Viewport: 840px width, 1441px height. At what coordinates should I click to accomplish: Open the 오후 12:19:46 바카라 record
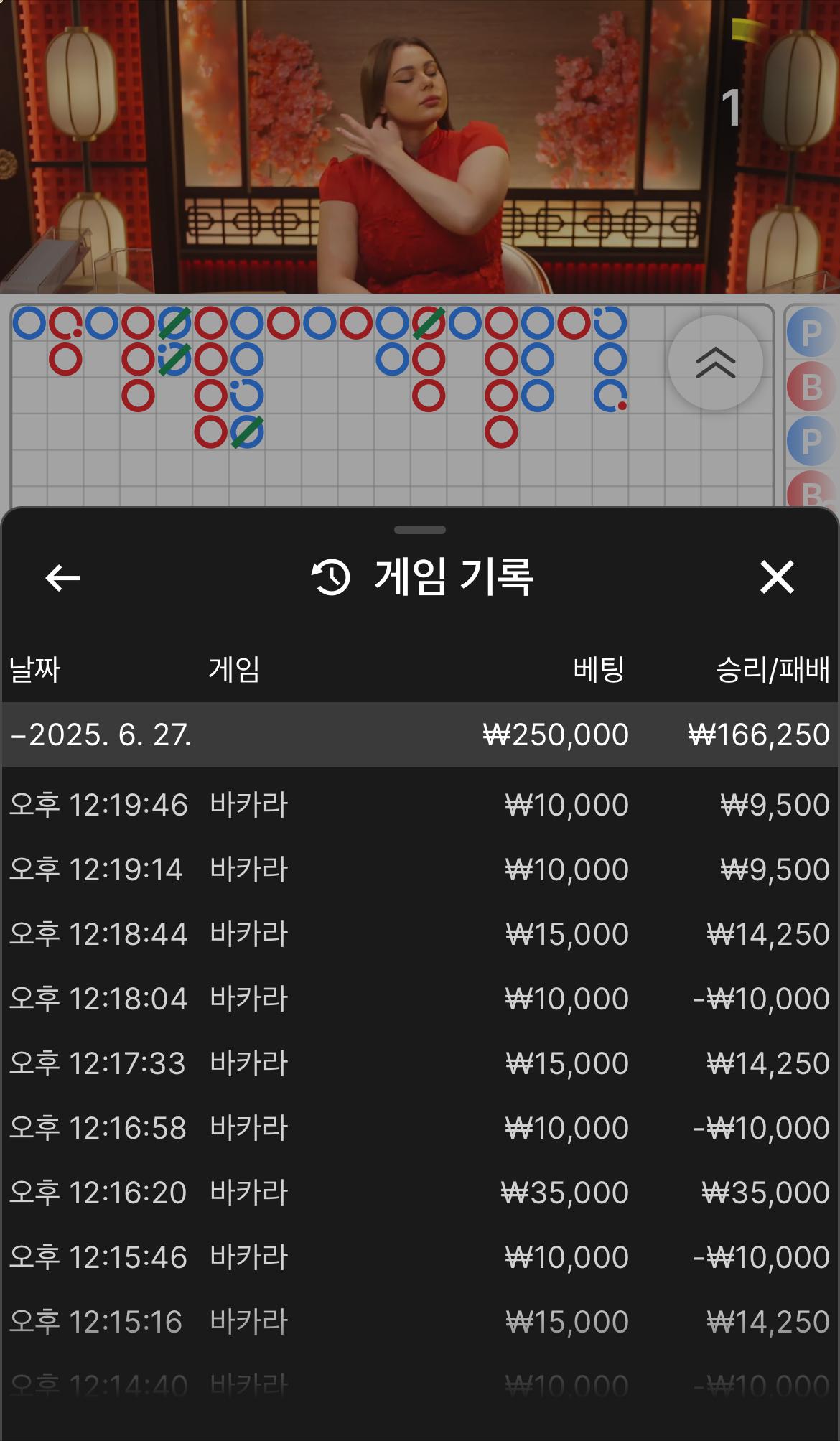coord(419,805)
